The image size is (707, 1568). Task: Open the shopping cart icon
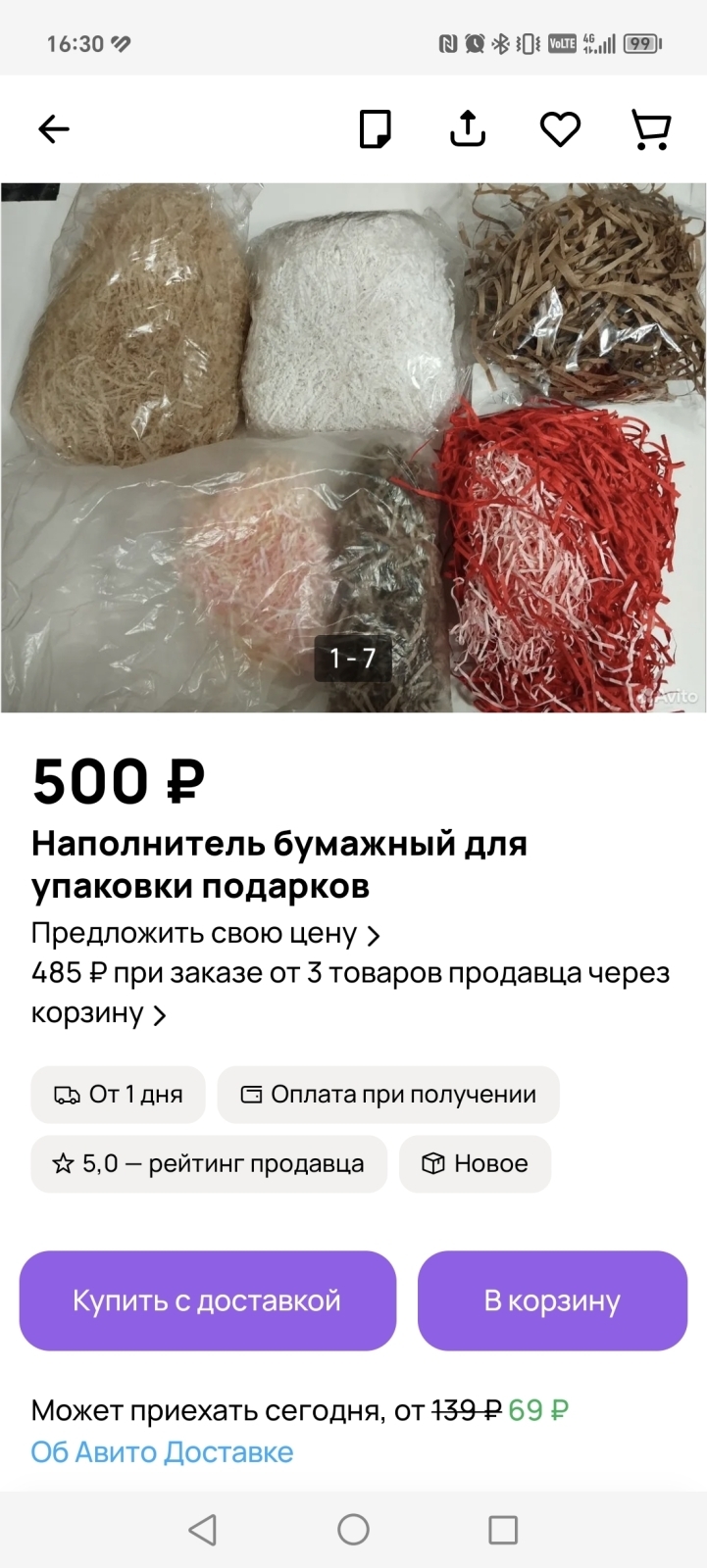coord(651,128)
